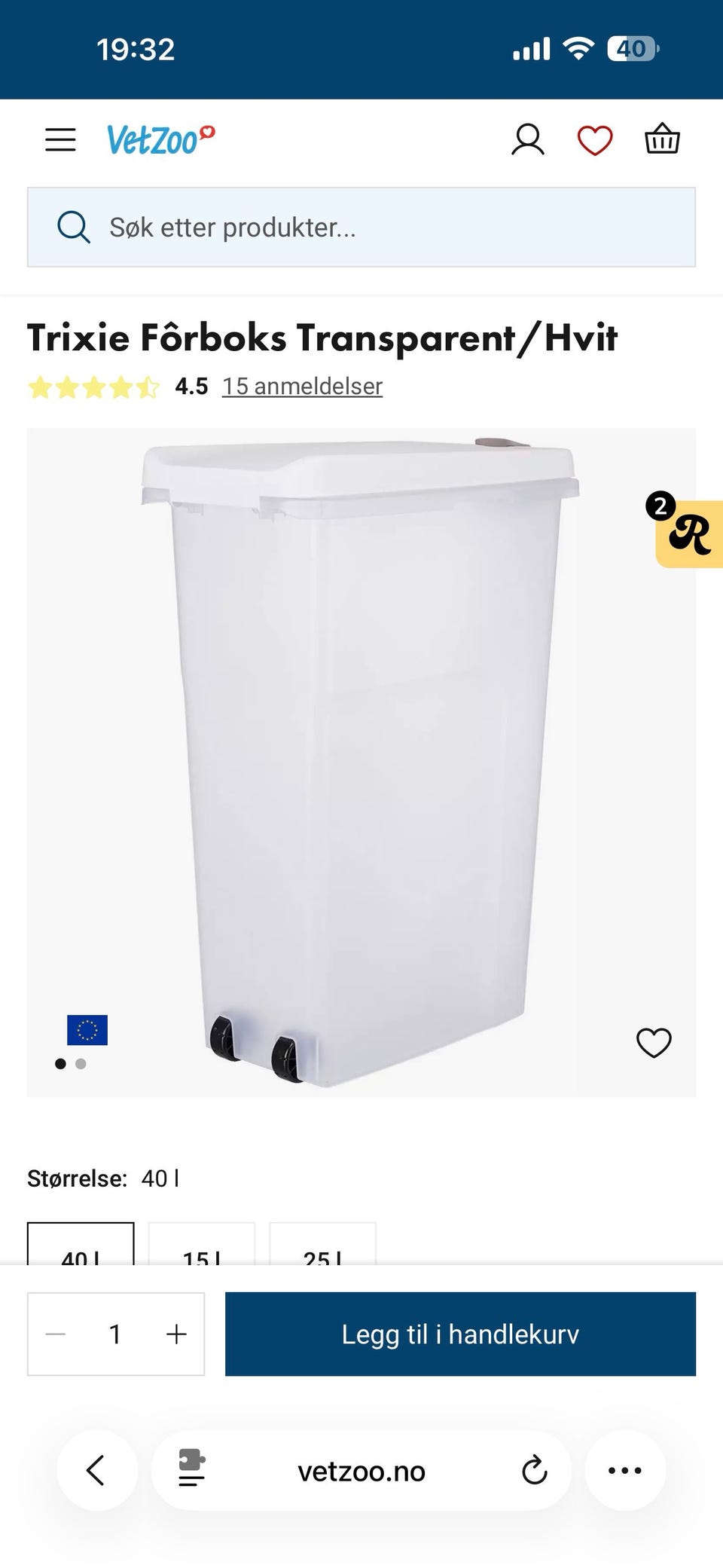Add product to wishlist with image heart
This screenshot has width=723, height=1568.
pos(654,1043)
